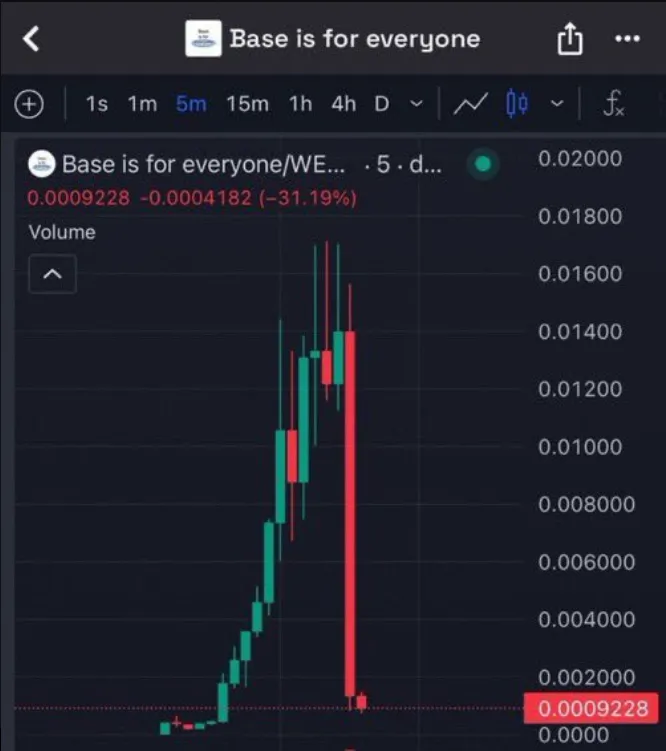Open the three-dot overflow menu

pos(627,39)
